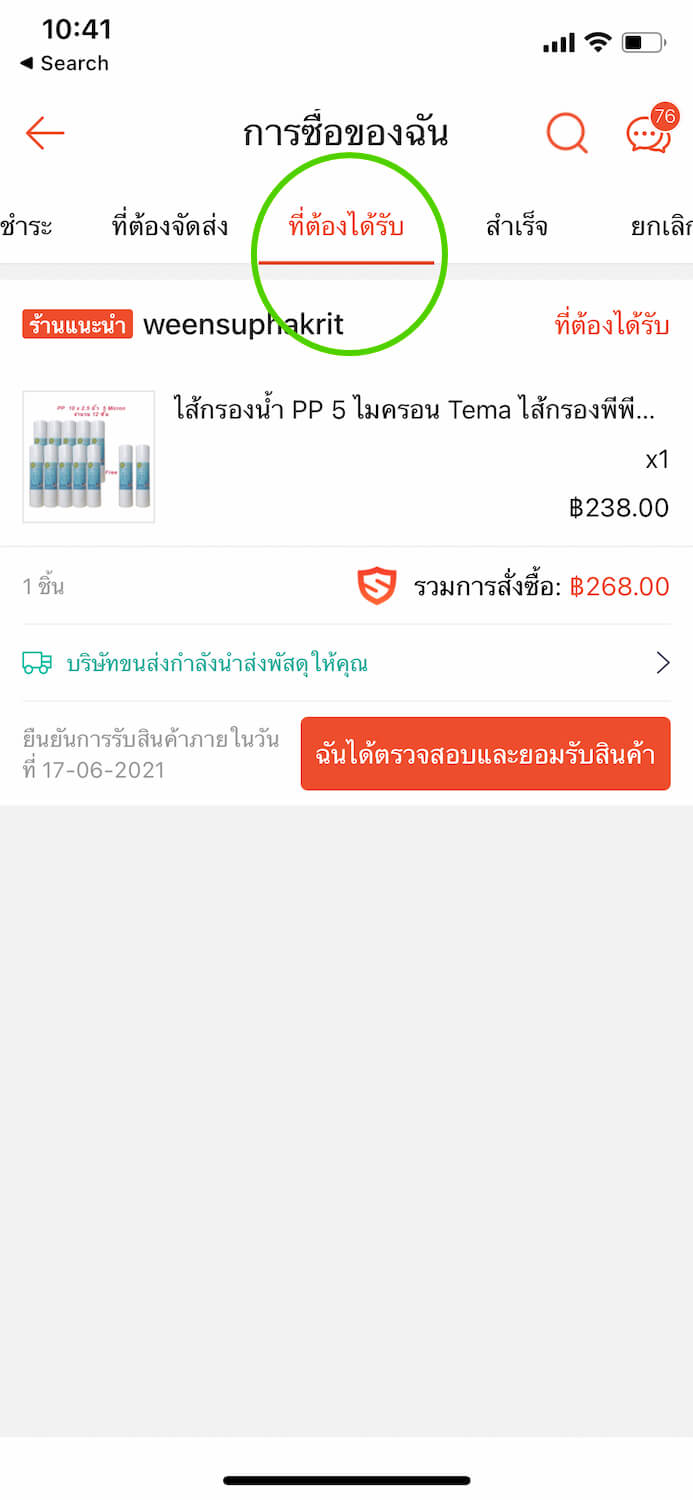Return to Search via status bar link
693x1500 pixels.
point(64,63)
